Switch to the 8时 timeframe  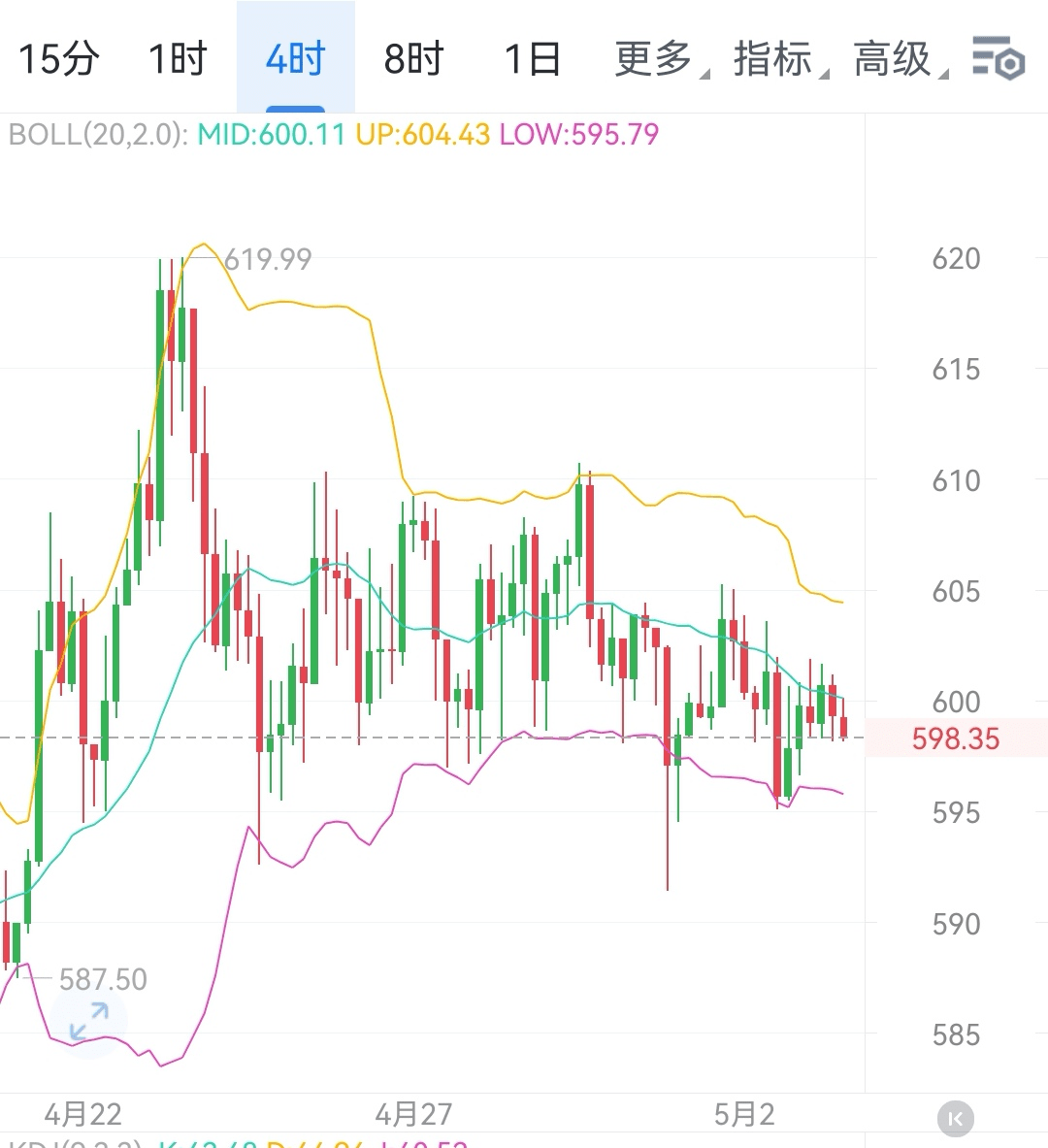[x=413, y=59]
